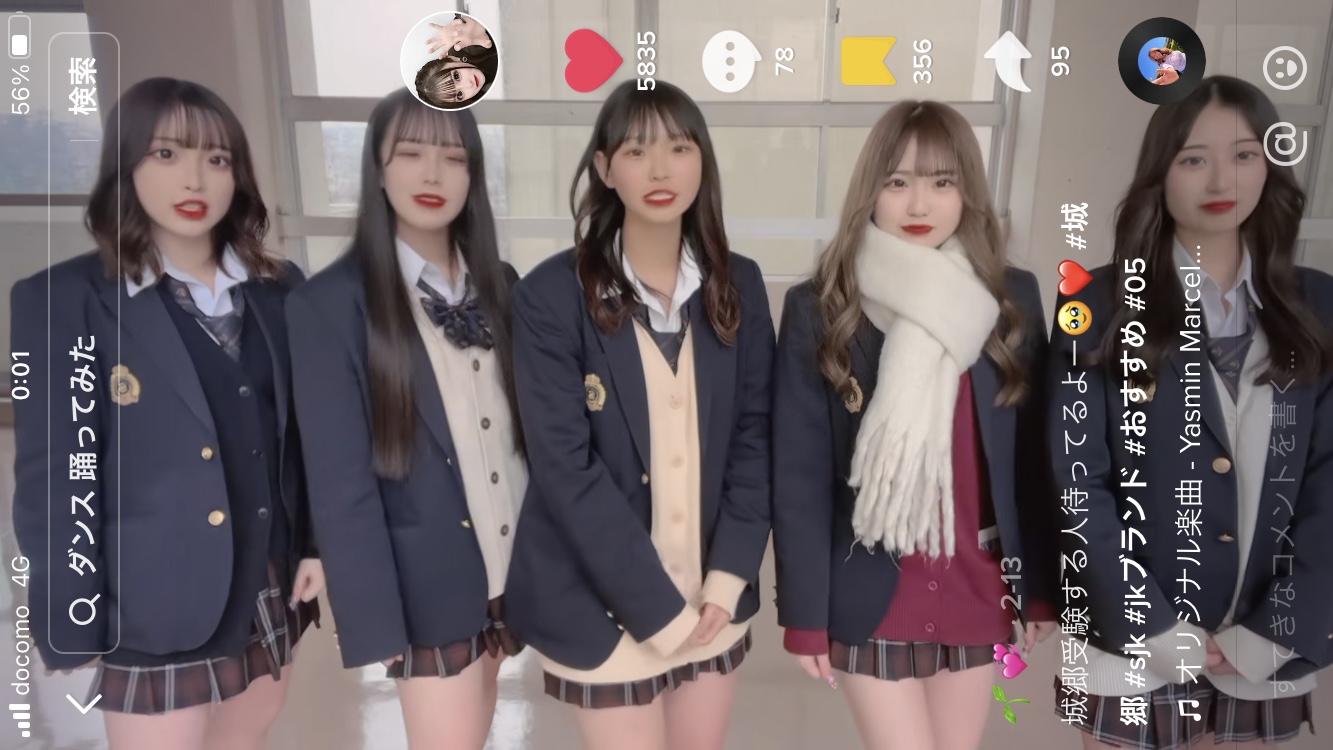Go back with the back arrow
The height and width of the screenshot is (750, 1333).
pyautogui.click(x=84, y=703)
